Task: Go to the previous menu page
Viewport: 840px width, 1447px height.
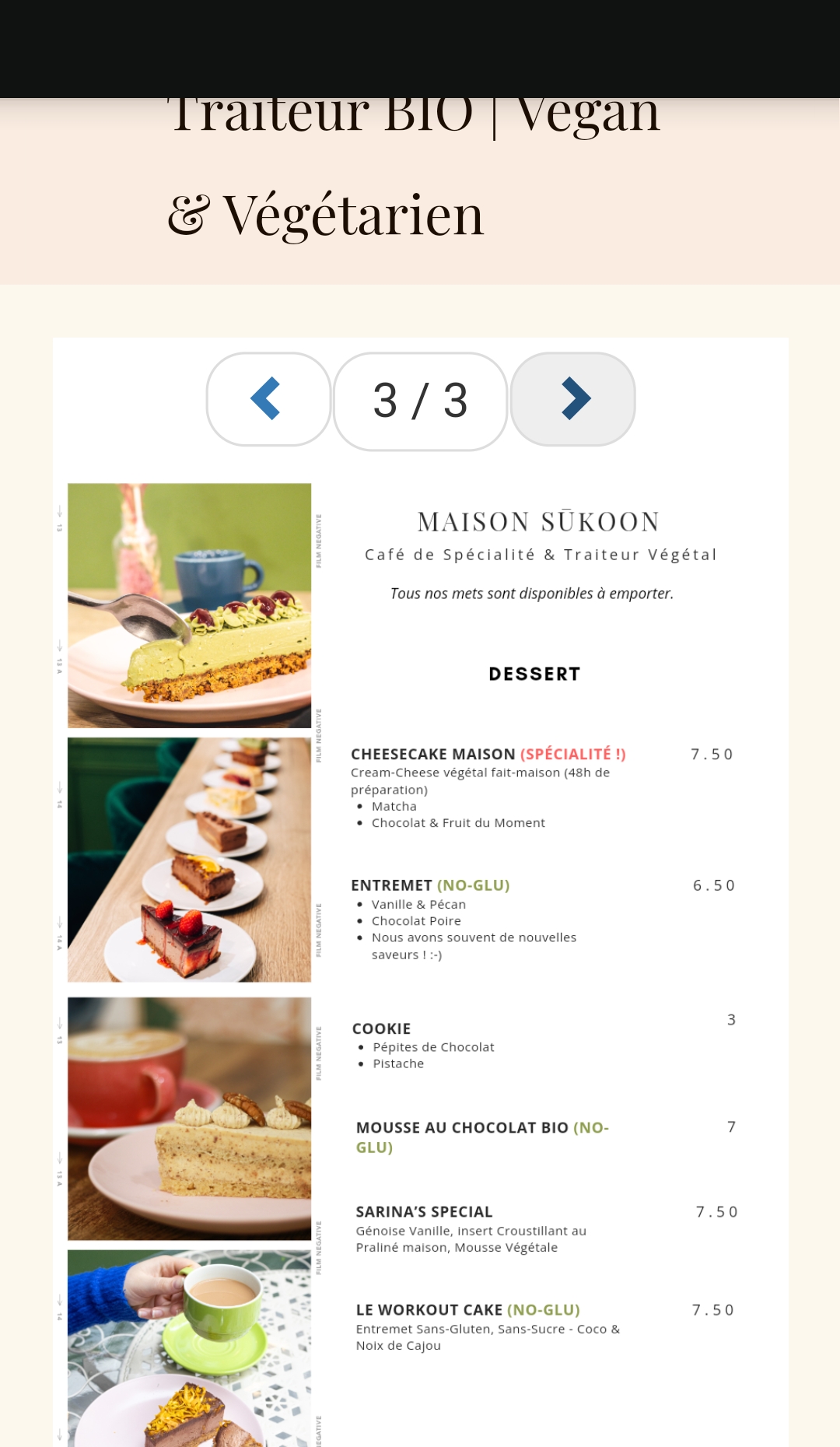Action: click(268, 399)
